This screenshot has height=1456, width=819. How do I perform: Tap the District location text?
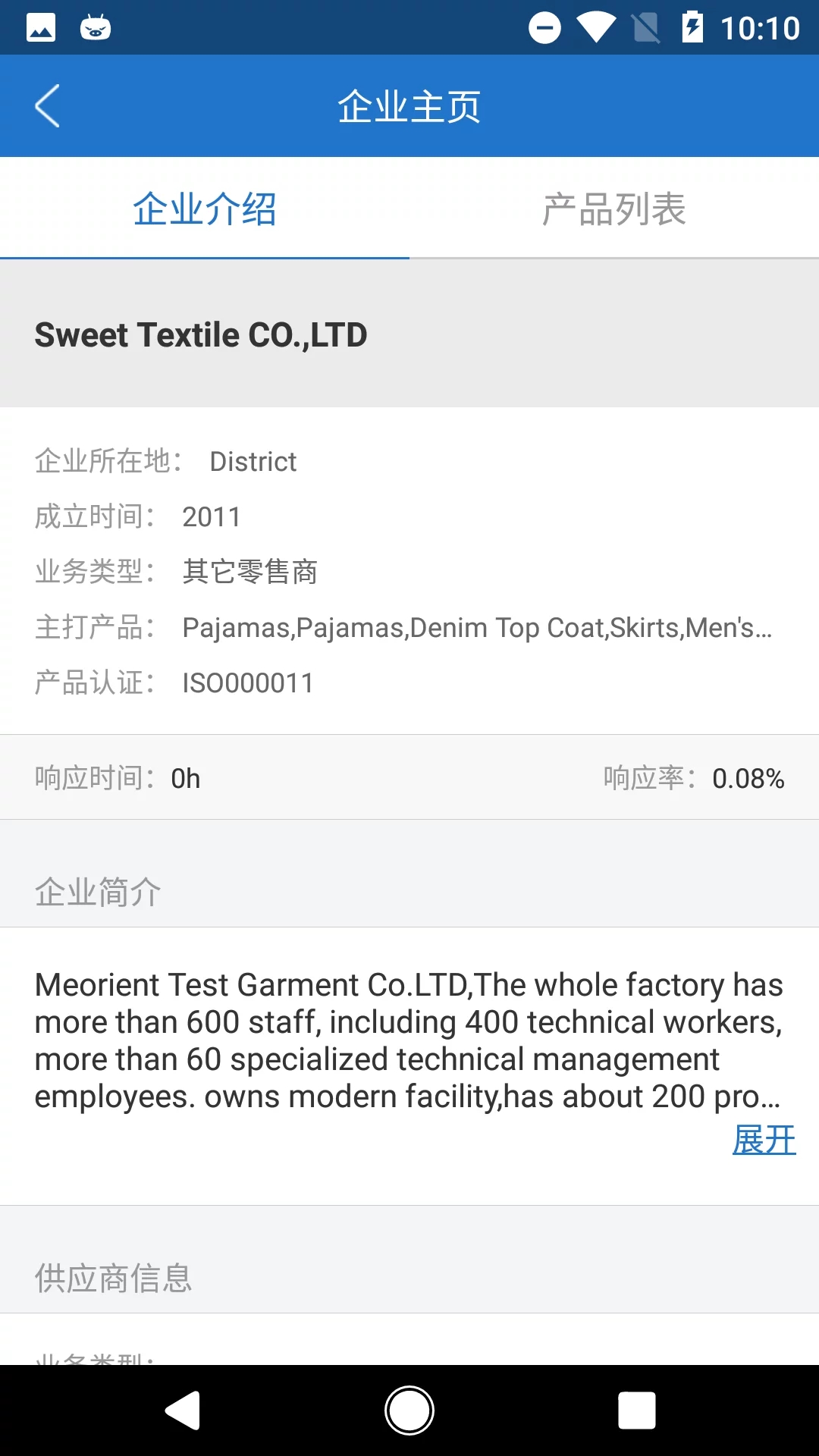253,461
